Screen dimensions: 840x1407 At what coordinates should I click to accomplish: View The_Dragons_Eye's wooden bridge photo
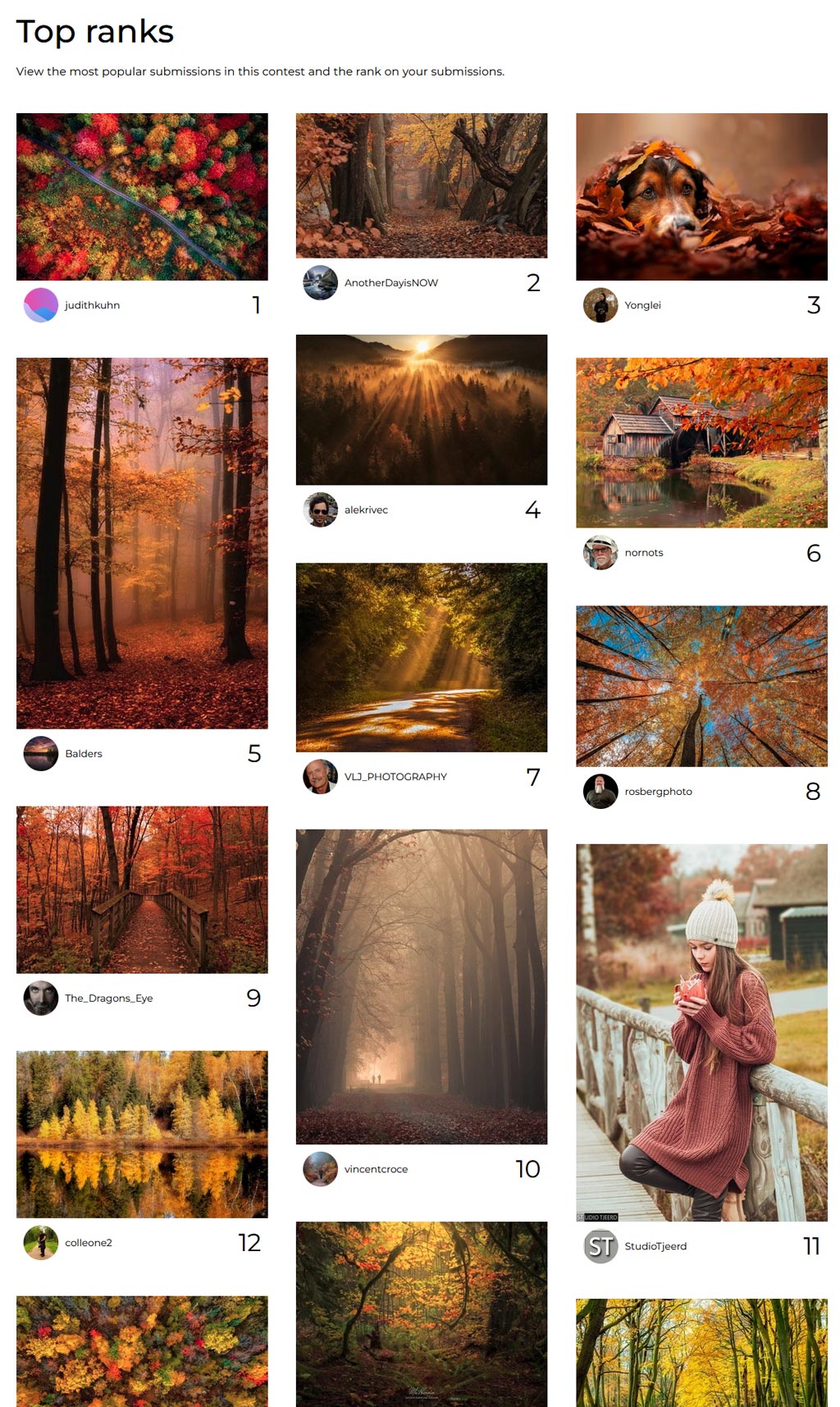coord(142,889)
